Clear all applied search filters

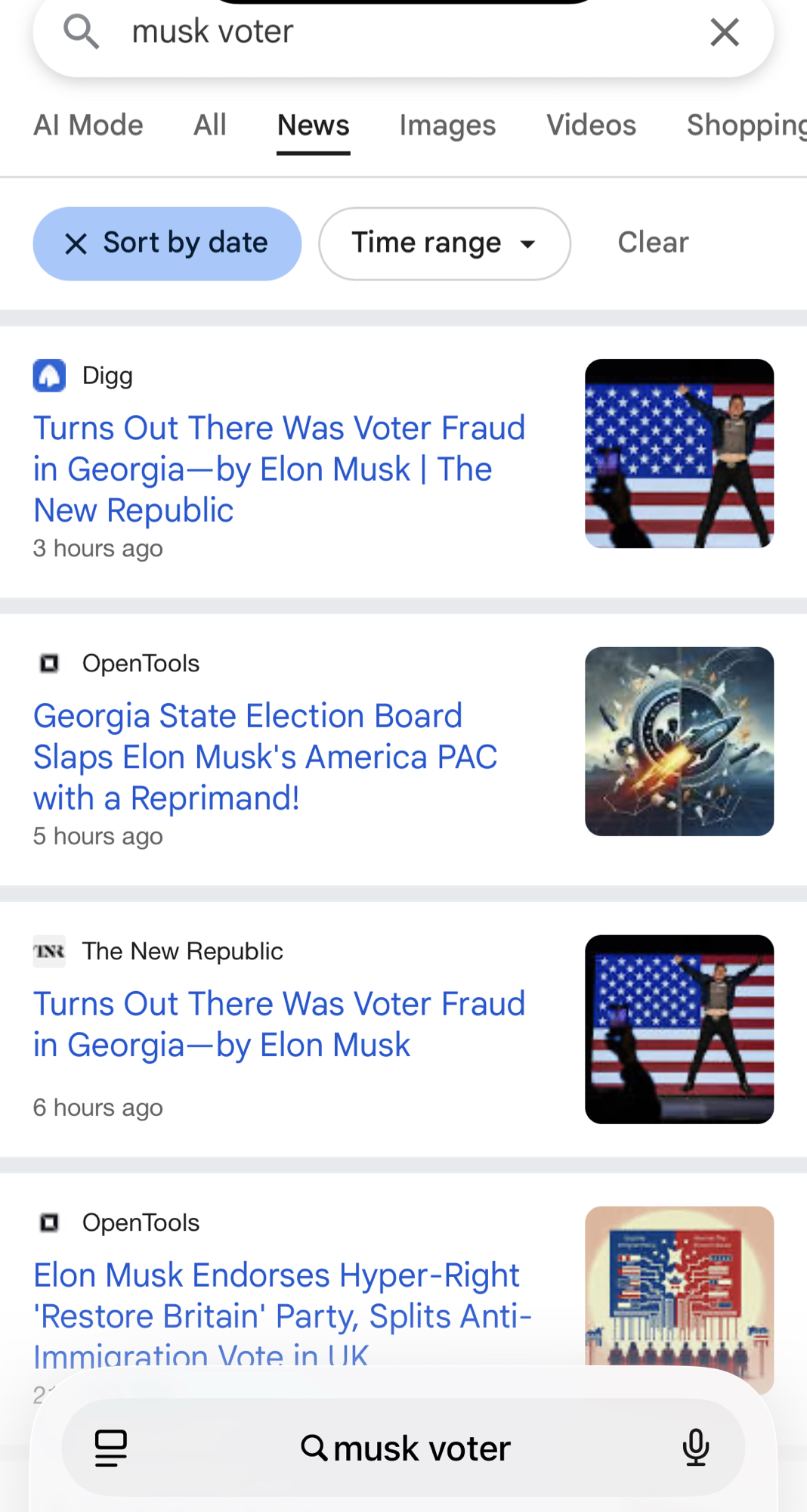point(653,243)
